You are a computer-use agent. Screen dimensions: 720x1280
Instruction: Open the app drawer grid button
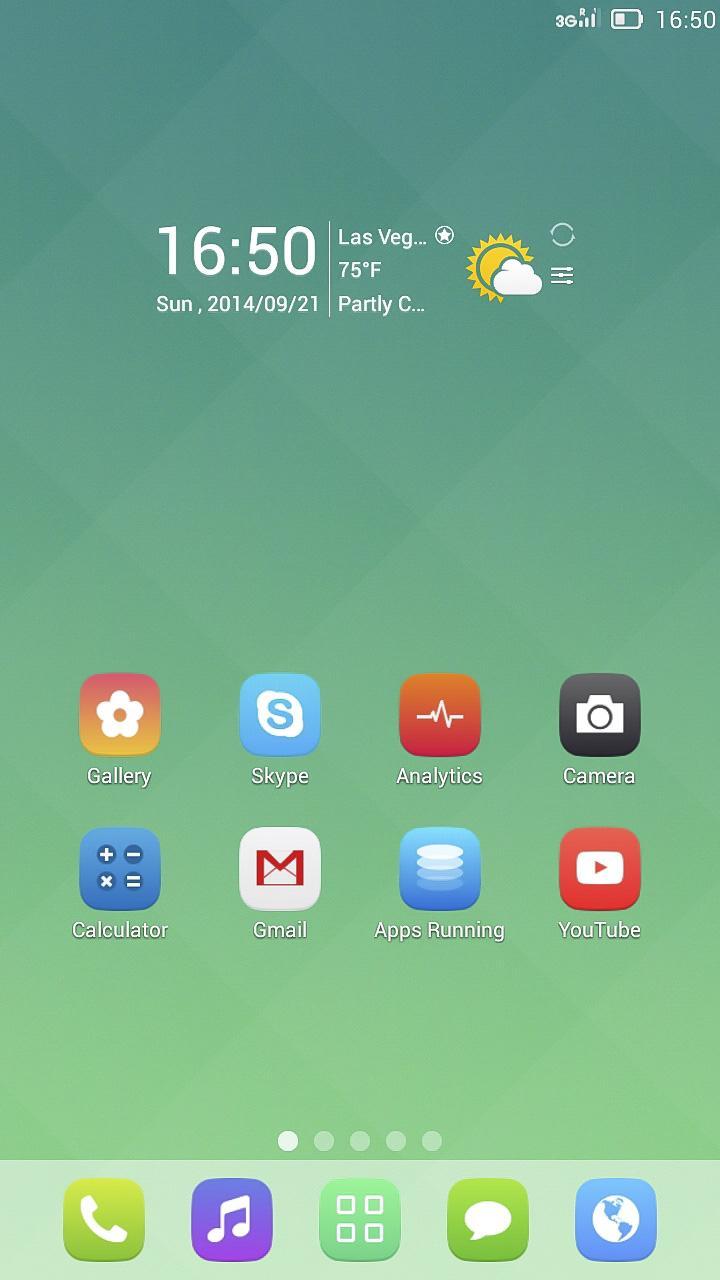tap(360, 1219)
